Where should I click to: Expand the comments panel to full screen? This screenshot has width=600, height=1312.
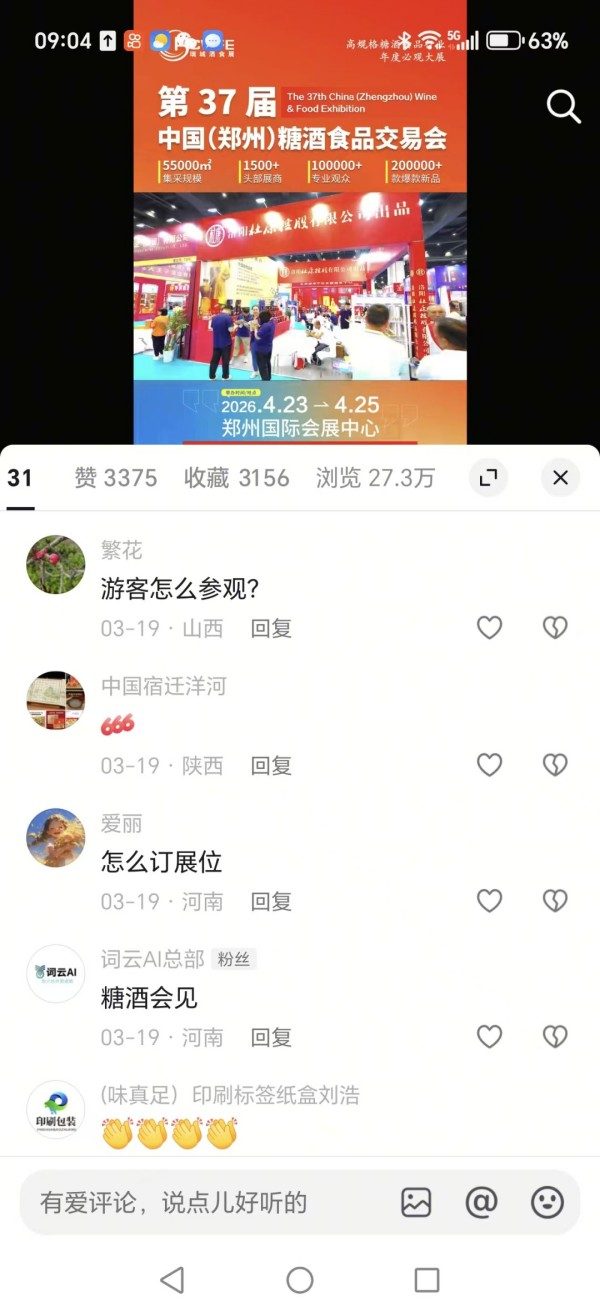[488, 478]
